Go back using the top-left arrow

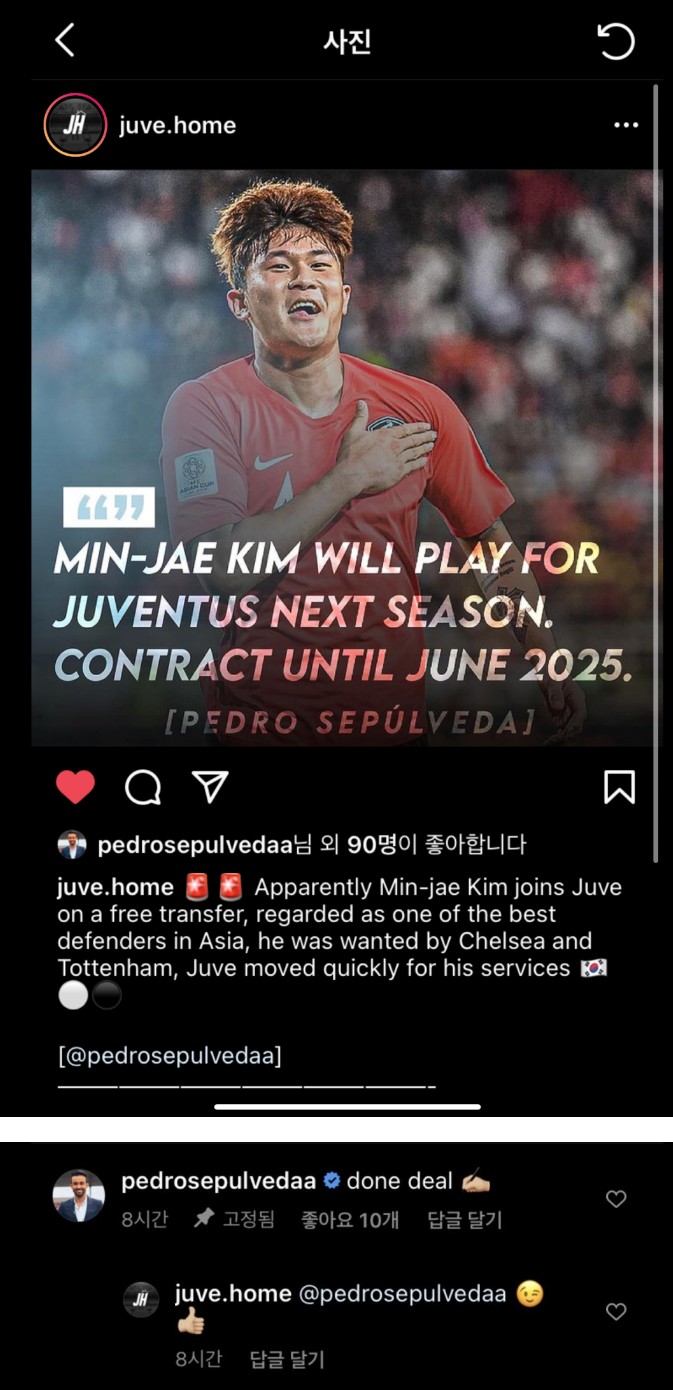click(x=65, y=41)
